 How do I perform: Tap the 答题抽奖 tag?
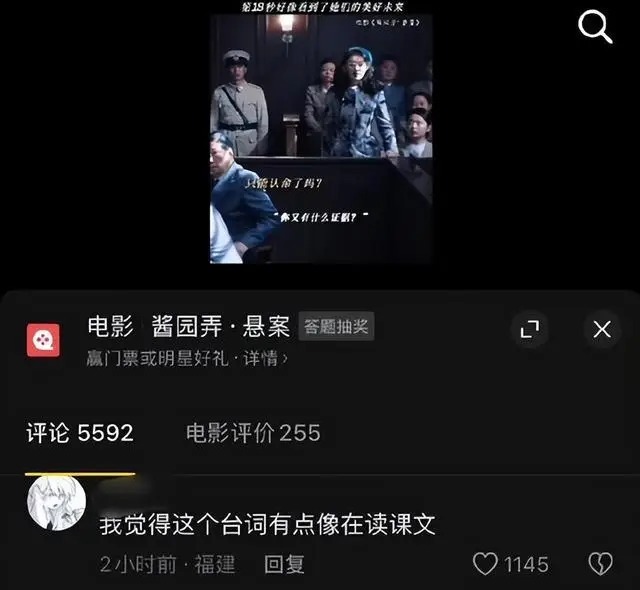click(336, 327)
